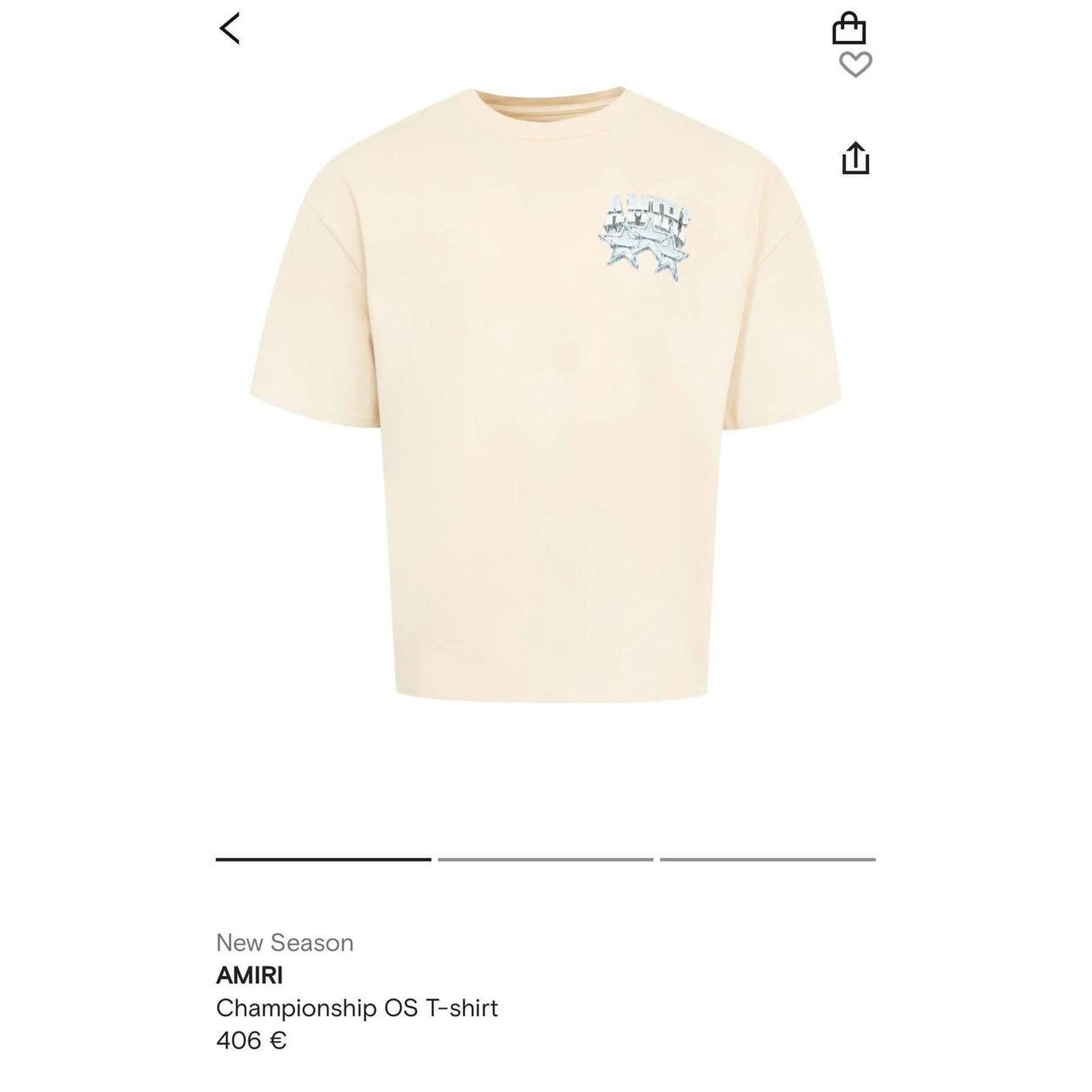
Task: Share this product
Action: tap(855, 158)
